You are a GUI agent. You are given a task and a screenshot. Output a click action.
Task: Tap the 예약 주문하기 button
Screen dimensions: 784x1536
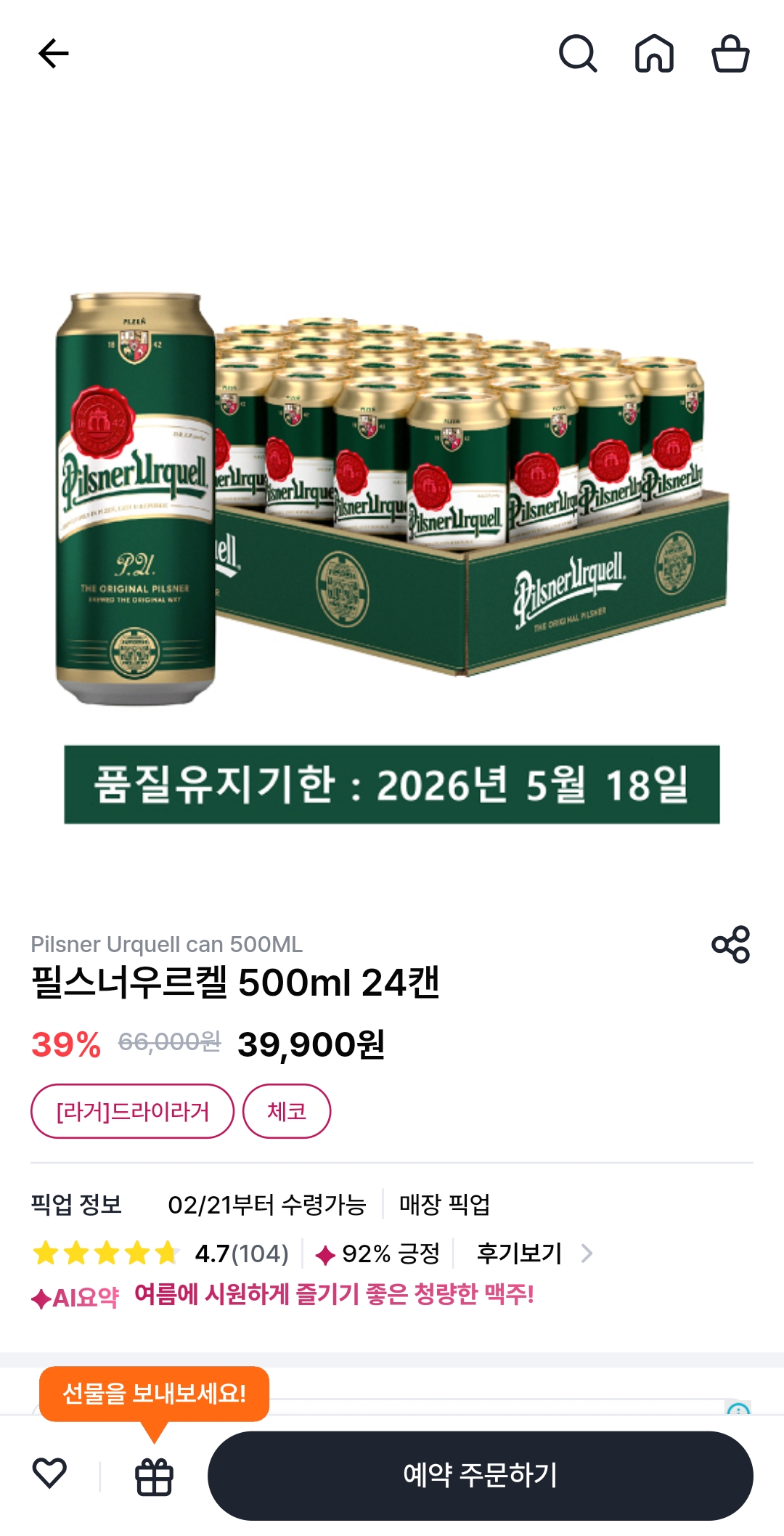(480, 1475)
